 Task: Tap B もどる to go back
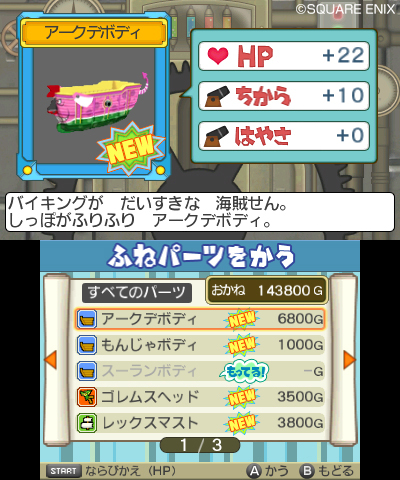coord(326,471)
